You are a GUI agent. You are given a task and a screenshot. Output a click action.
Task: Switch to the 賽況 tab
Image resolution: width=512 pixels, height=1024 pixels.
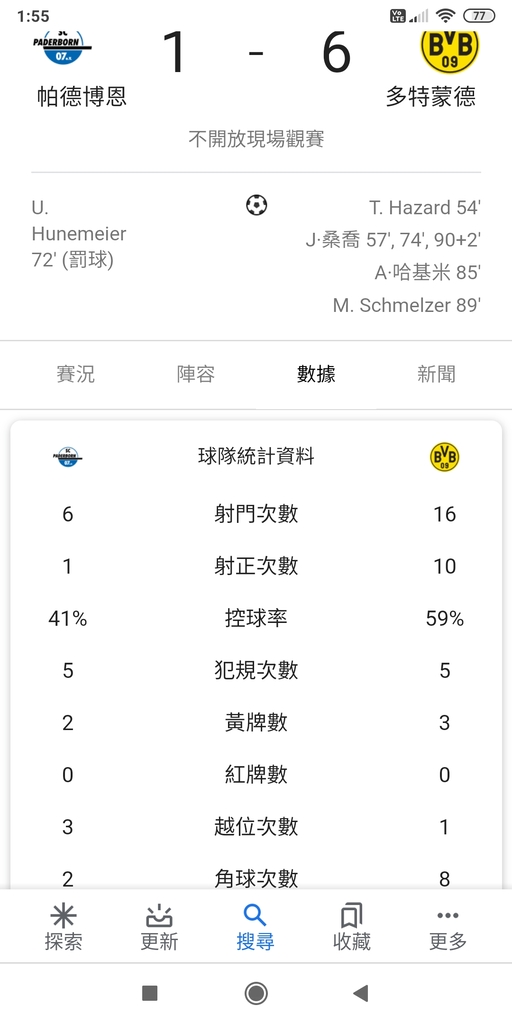click(76, 374)
